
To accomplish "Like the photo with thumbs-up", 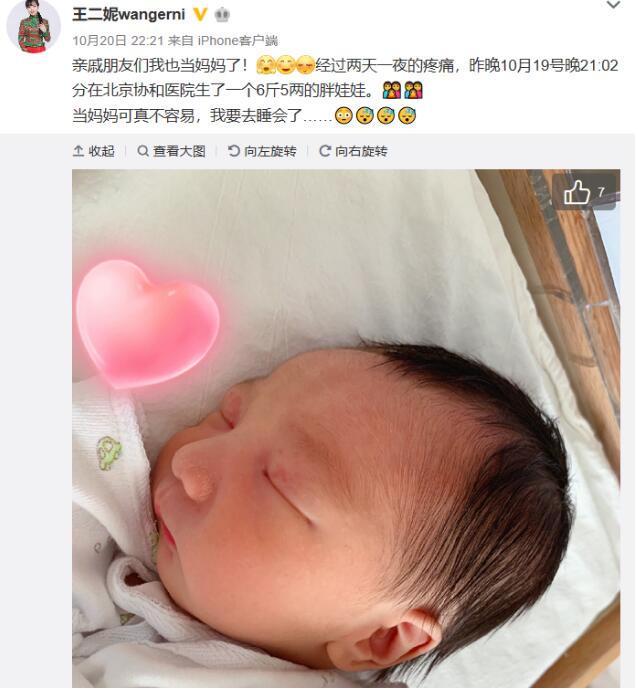I will pyautogui.click(x=577, y=192).
